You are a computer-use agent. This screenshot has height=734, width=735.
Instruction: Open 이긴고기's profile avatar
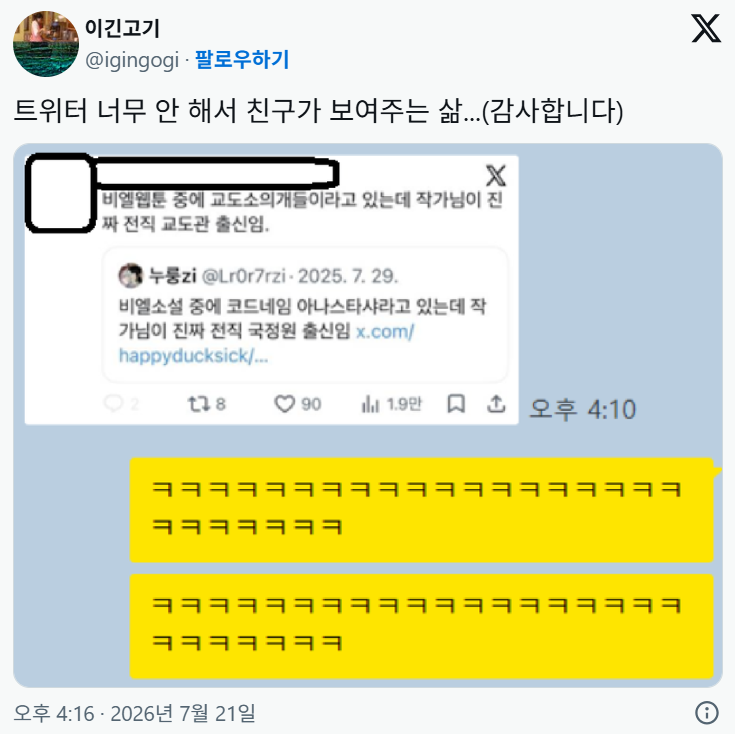coord(45,44)
